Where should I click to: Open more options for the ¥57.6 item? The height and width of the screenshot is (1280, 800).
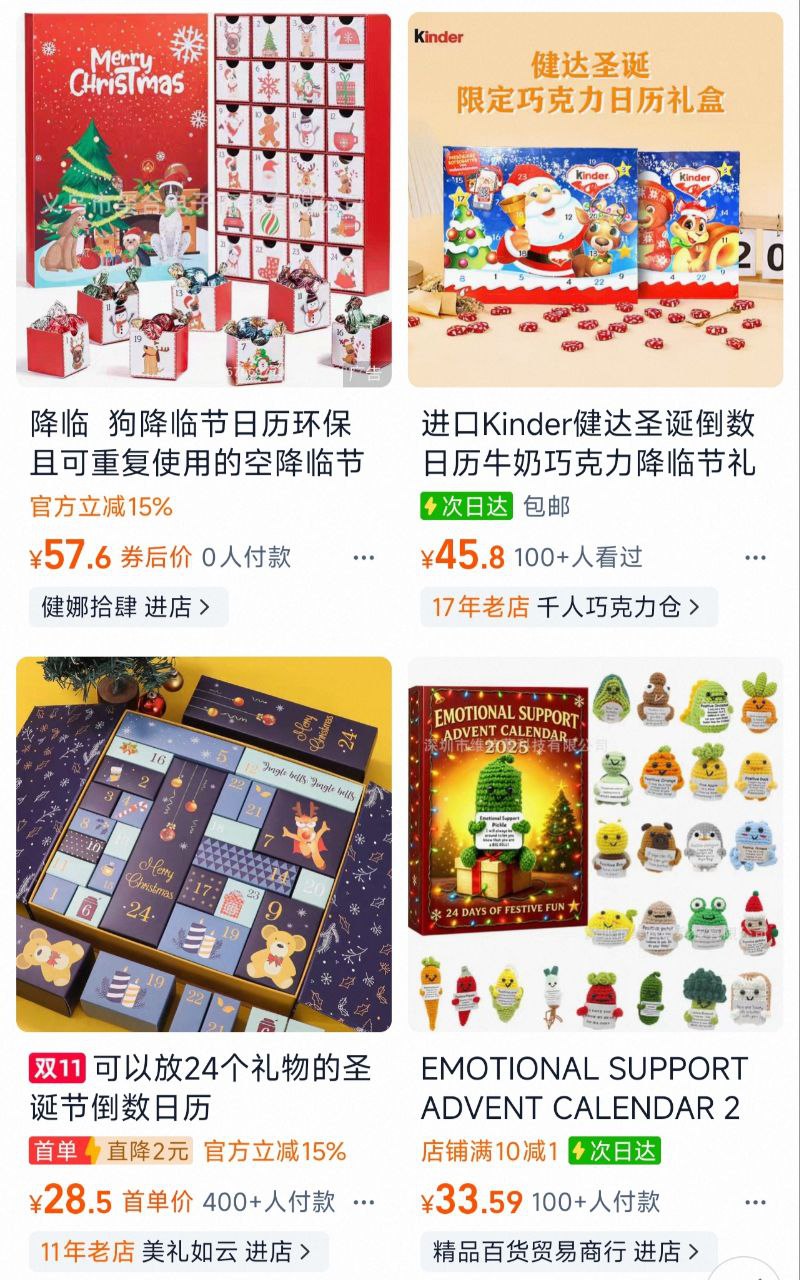(364, 558)
